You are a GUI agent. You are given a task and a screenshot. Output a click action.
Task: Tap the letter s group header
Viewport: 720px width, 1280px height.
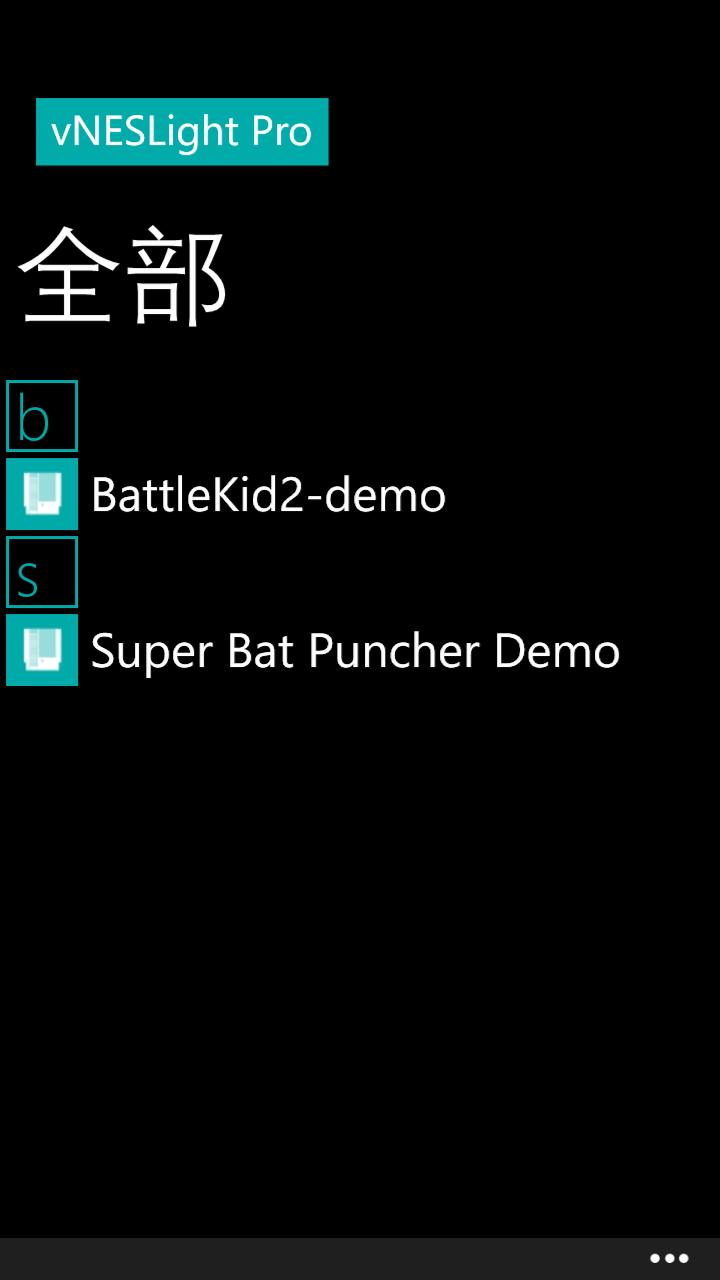pyautogui.click(x=42, y=572)
